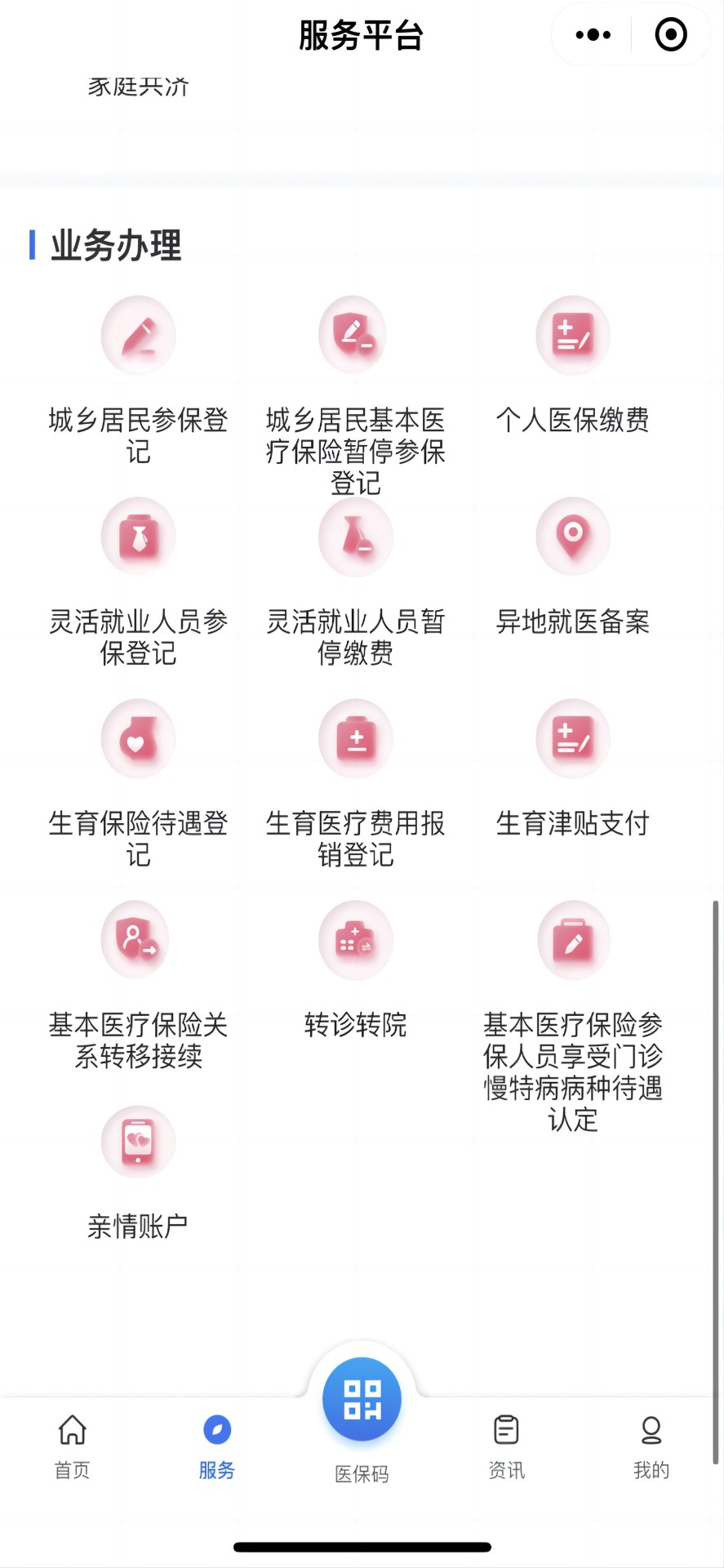Open 亲情账户

(138, 1173)
